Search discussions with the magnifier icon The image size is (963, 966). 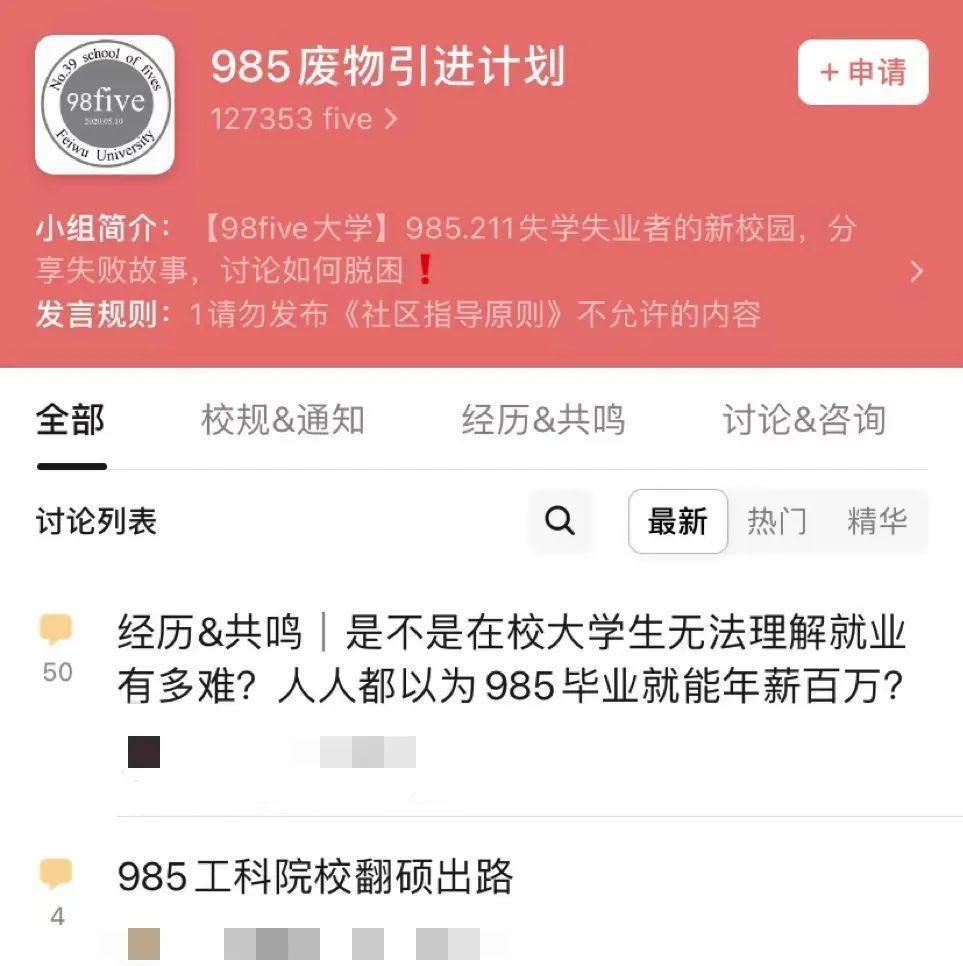pyautogui.click(x=560, y=521)
